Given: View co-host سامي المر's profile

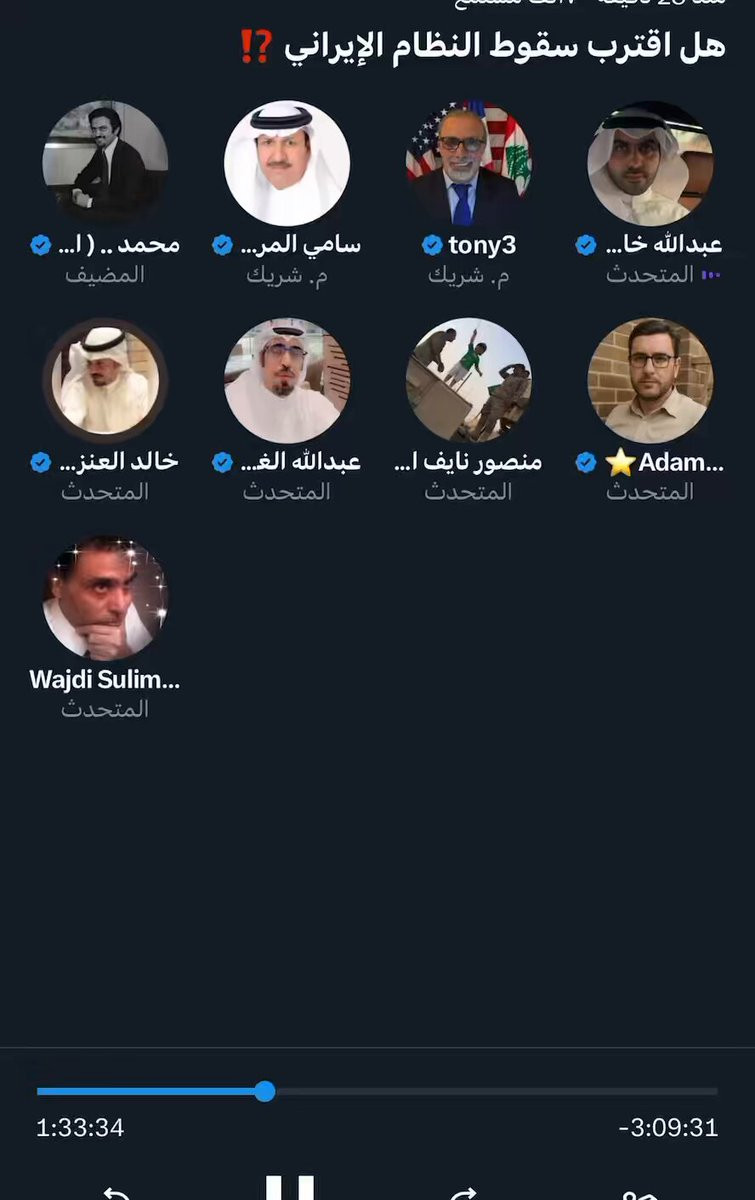Looking at the screenshot, I should 287,163.
